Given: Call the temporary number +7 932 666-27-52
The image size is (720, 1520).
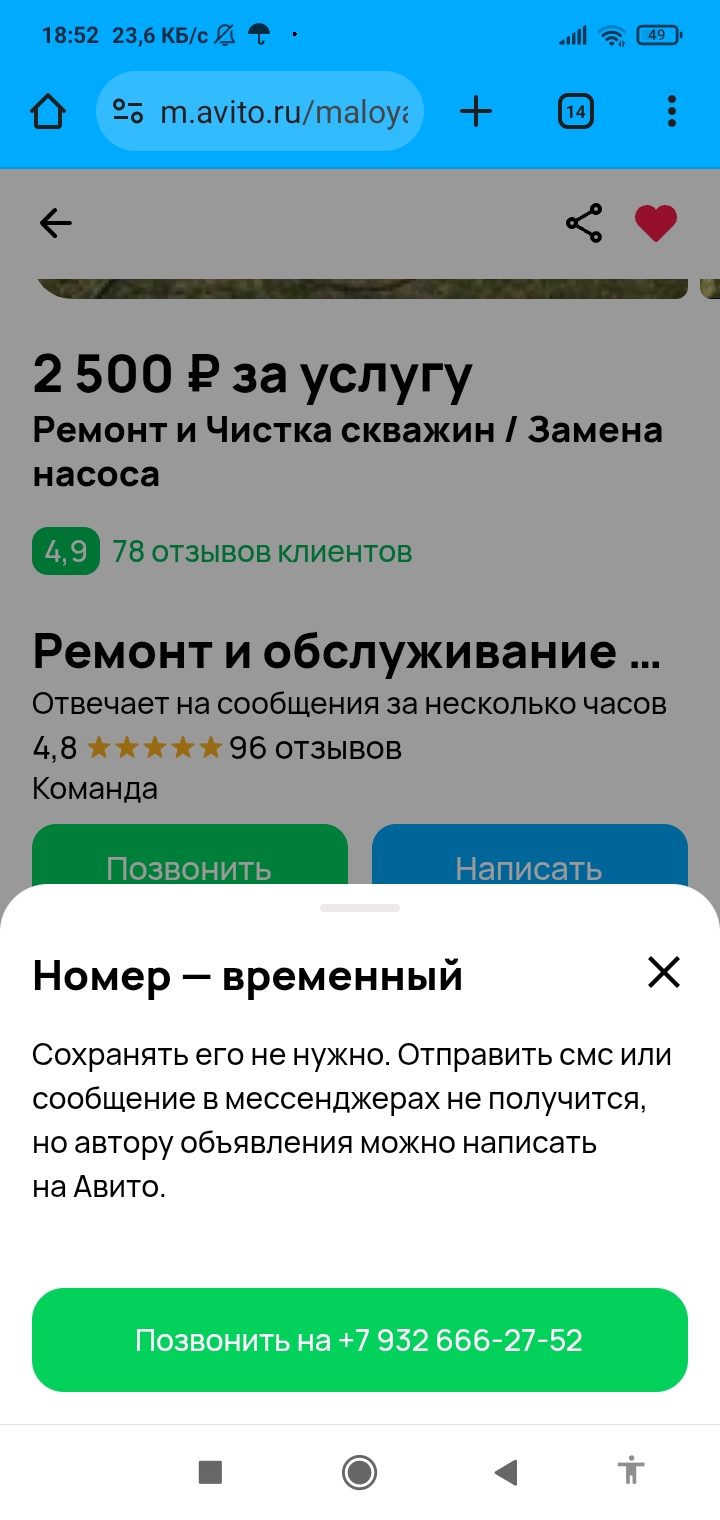Looking at the screenshot, I should (x=359, y=1340).
